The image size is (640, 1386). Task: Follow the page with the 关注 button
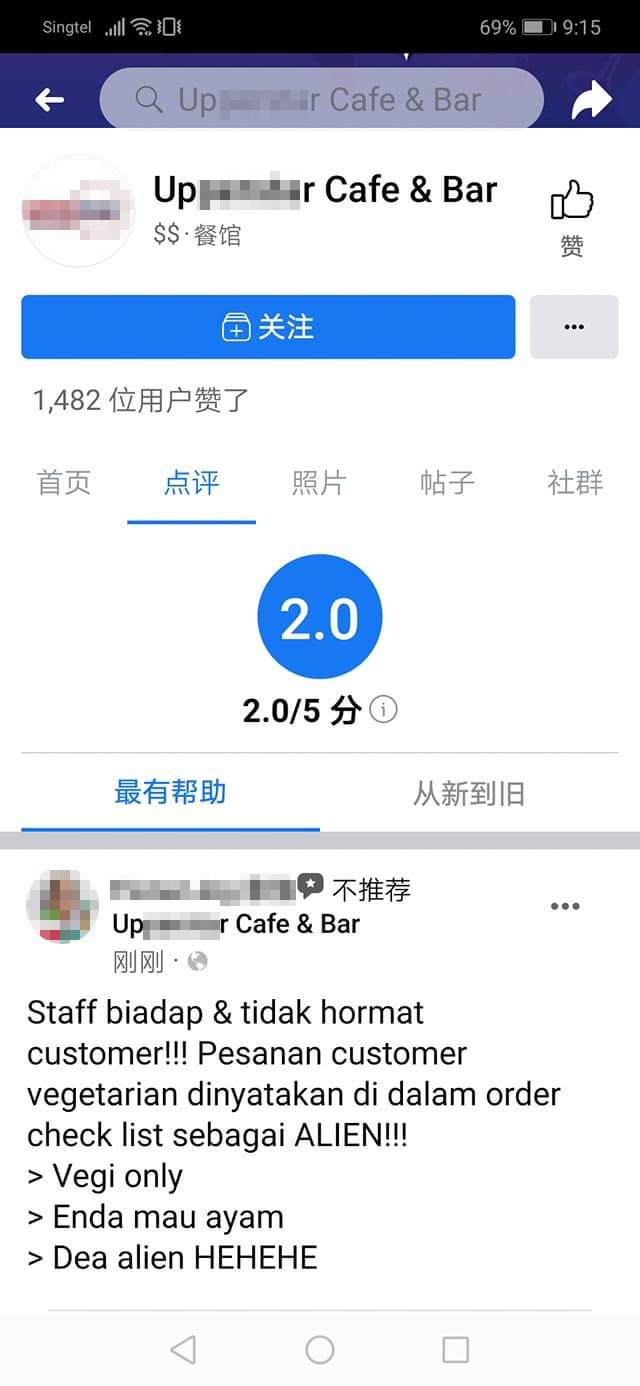point(268,327)
